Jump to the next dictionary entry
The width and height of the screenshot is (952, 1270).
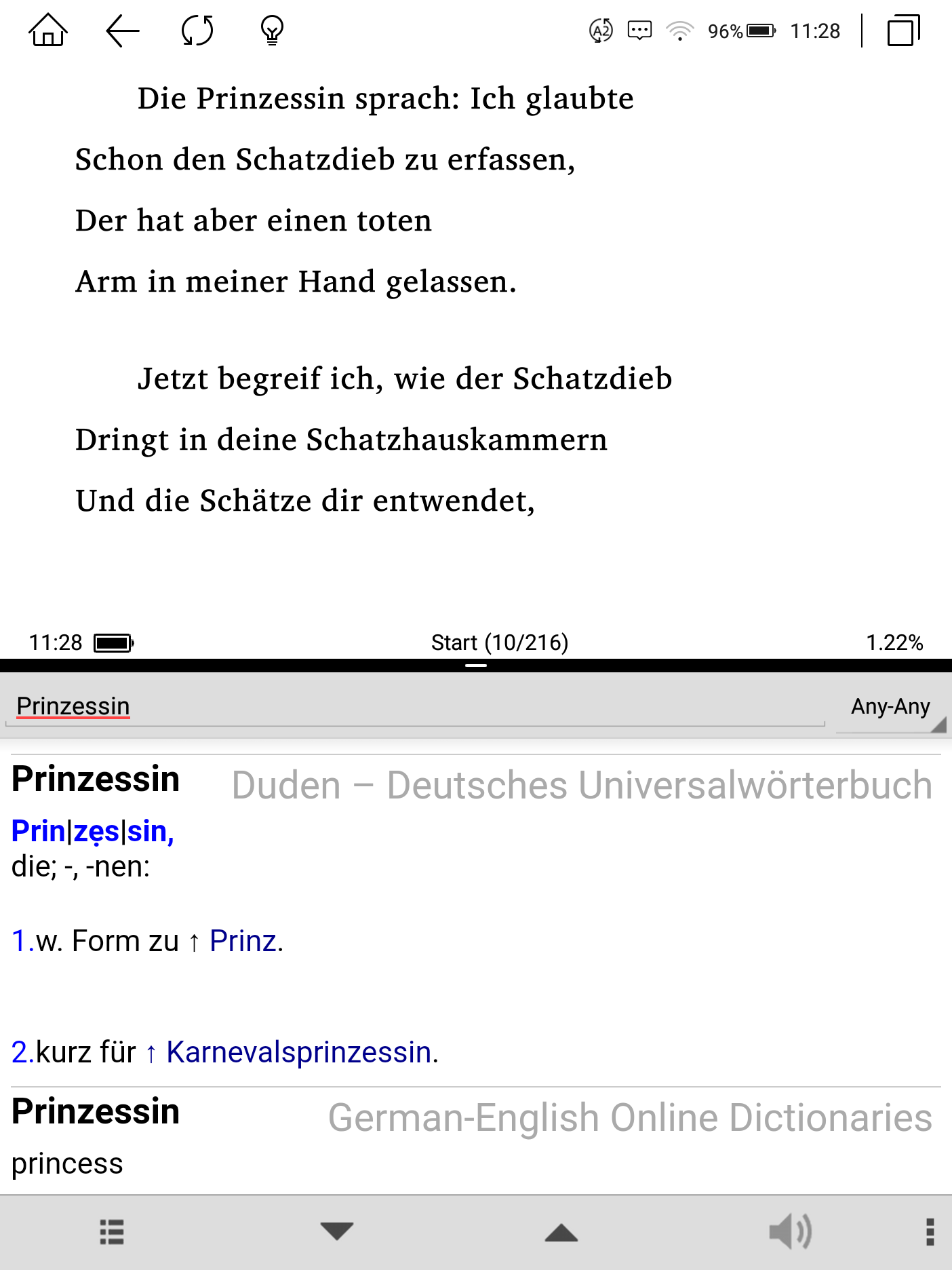point(337,1232)
